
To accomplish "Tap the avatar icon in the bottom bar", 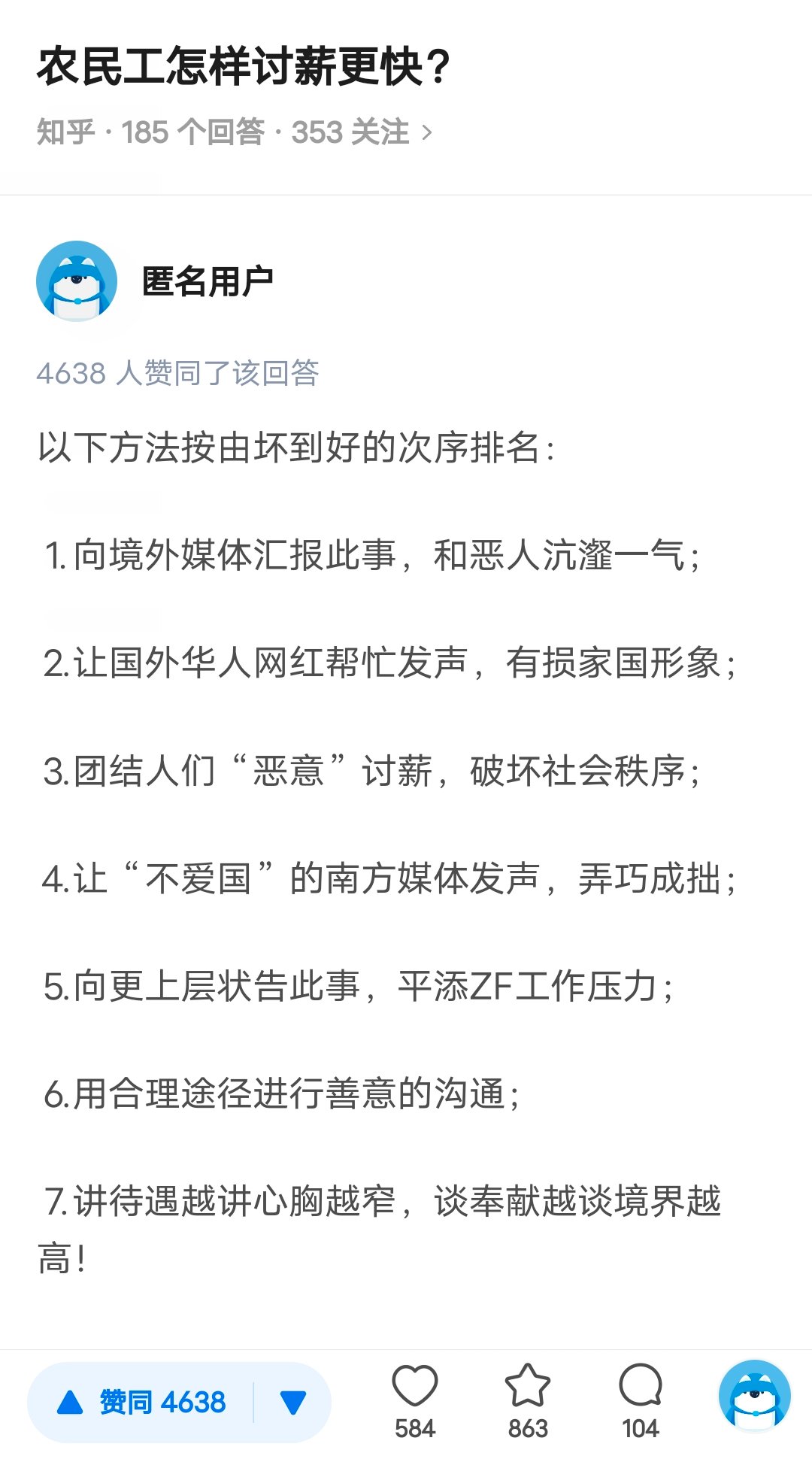I will pos(754,1396).
